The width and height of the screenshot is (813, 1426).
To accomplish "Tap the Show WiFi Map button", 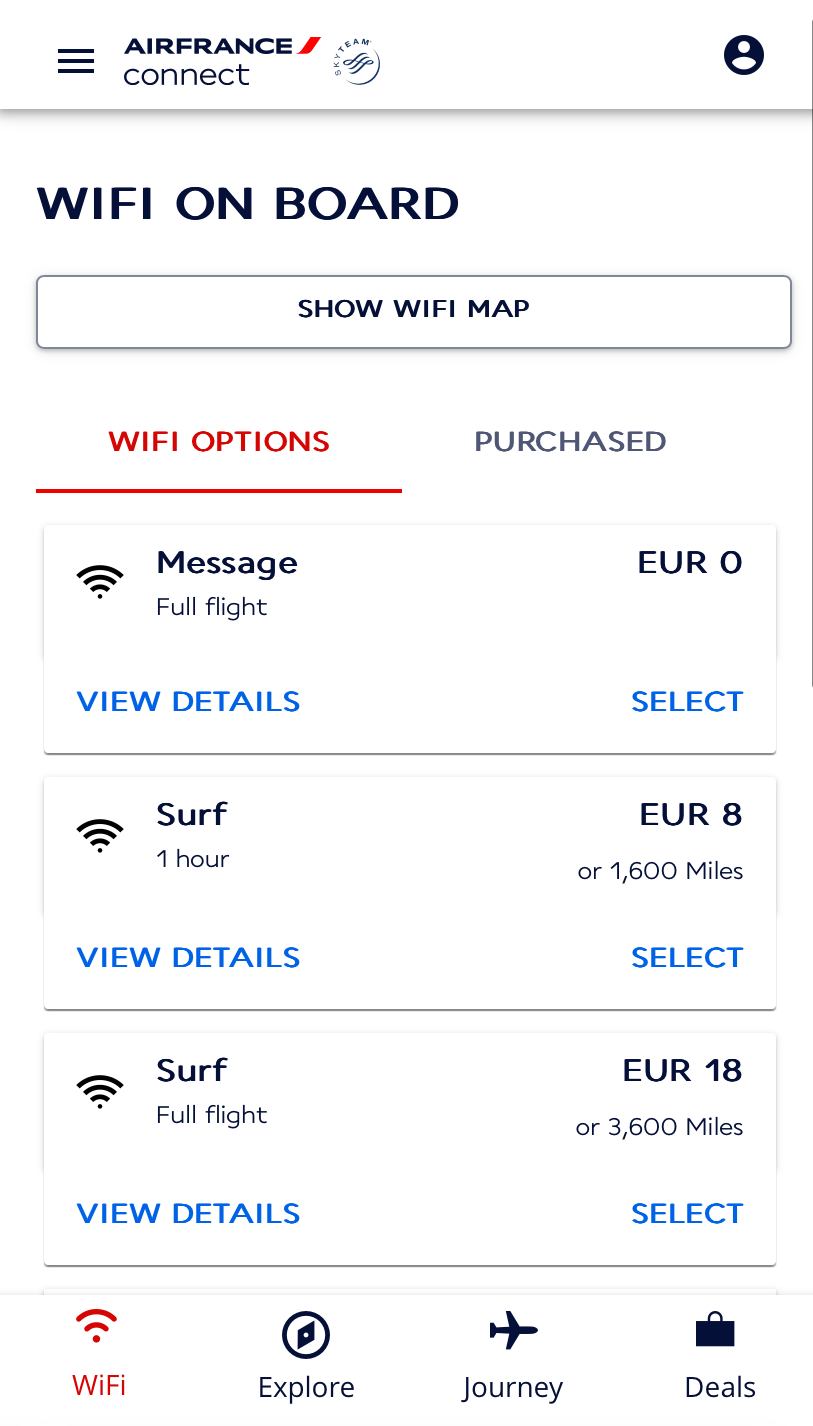I will [x=413, y=311].
